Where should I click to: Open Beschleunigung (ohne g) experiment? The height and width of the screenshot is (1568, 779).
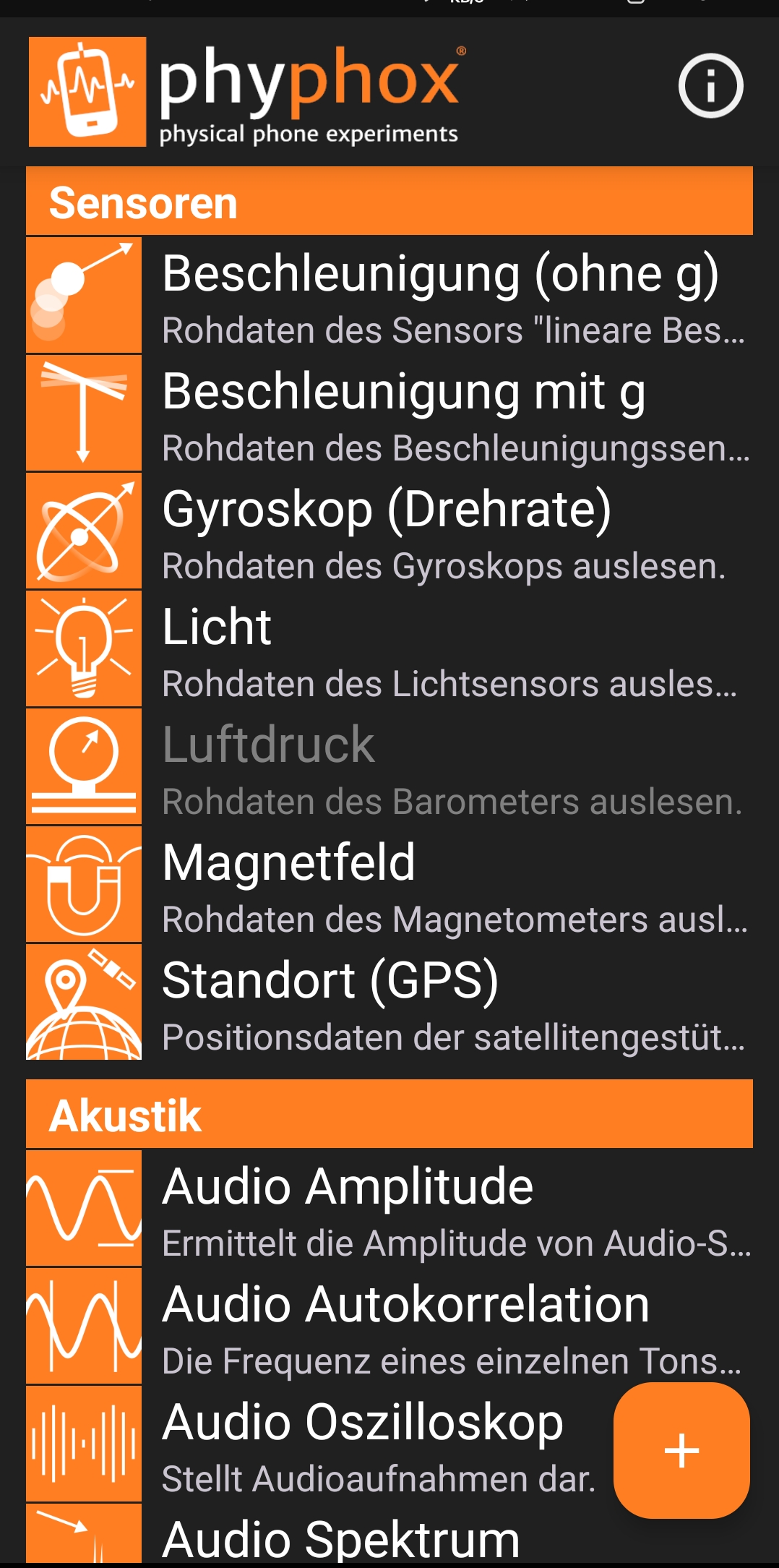(389, 296)
